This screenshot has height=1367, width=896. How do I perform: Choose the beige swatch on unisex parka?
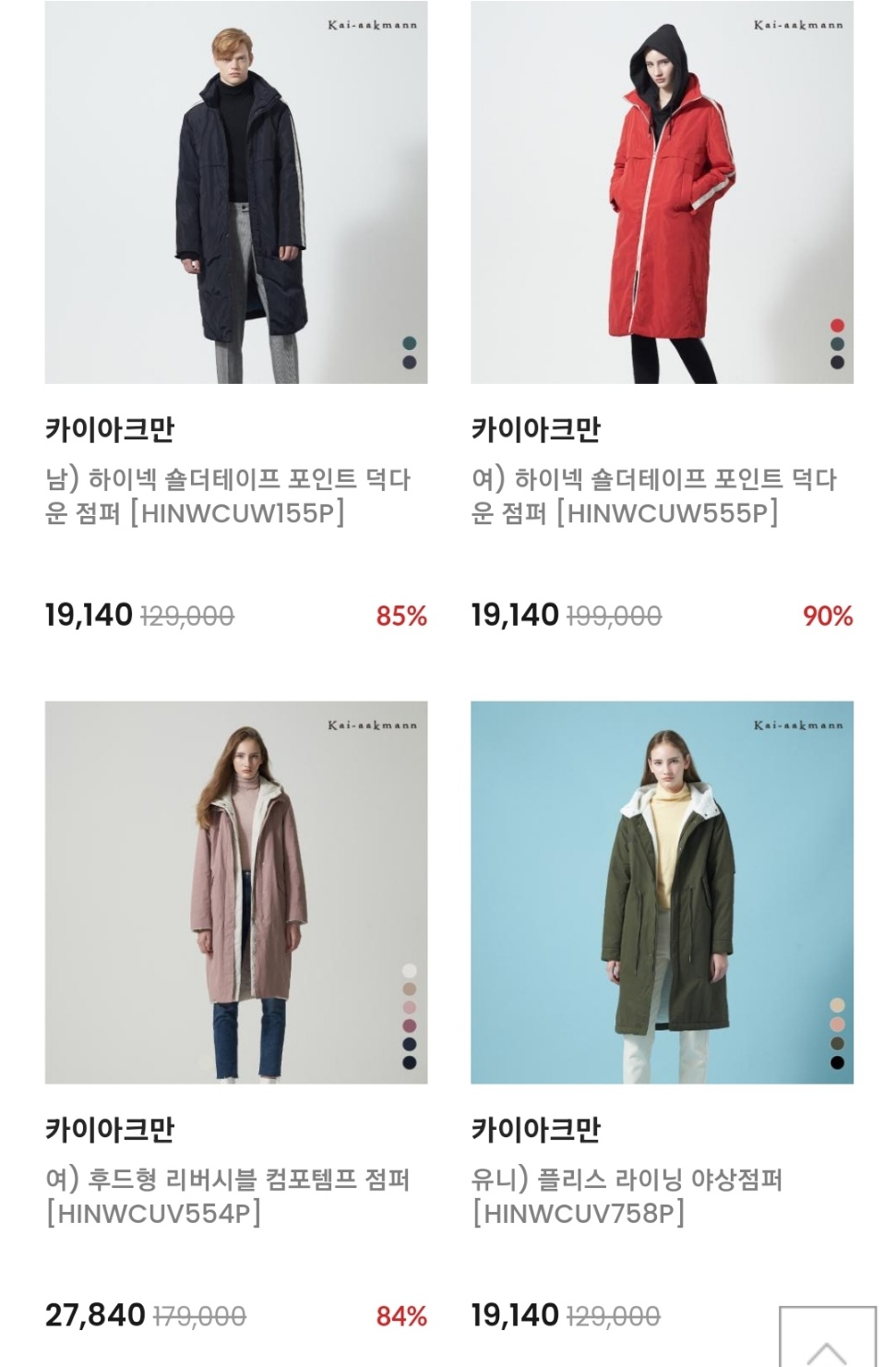837,1005
